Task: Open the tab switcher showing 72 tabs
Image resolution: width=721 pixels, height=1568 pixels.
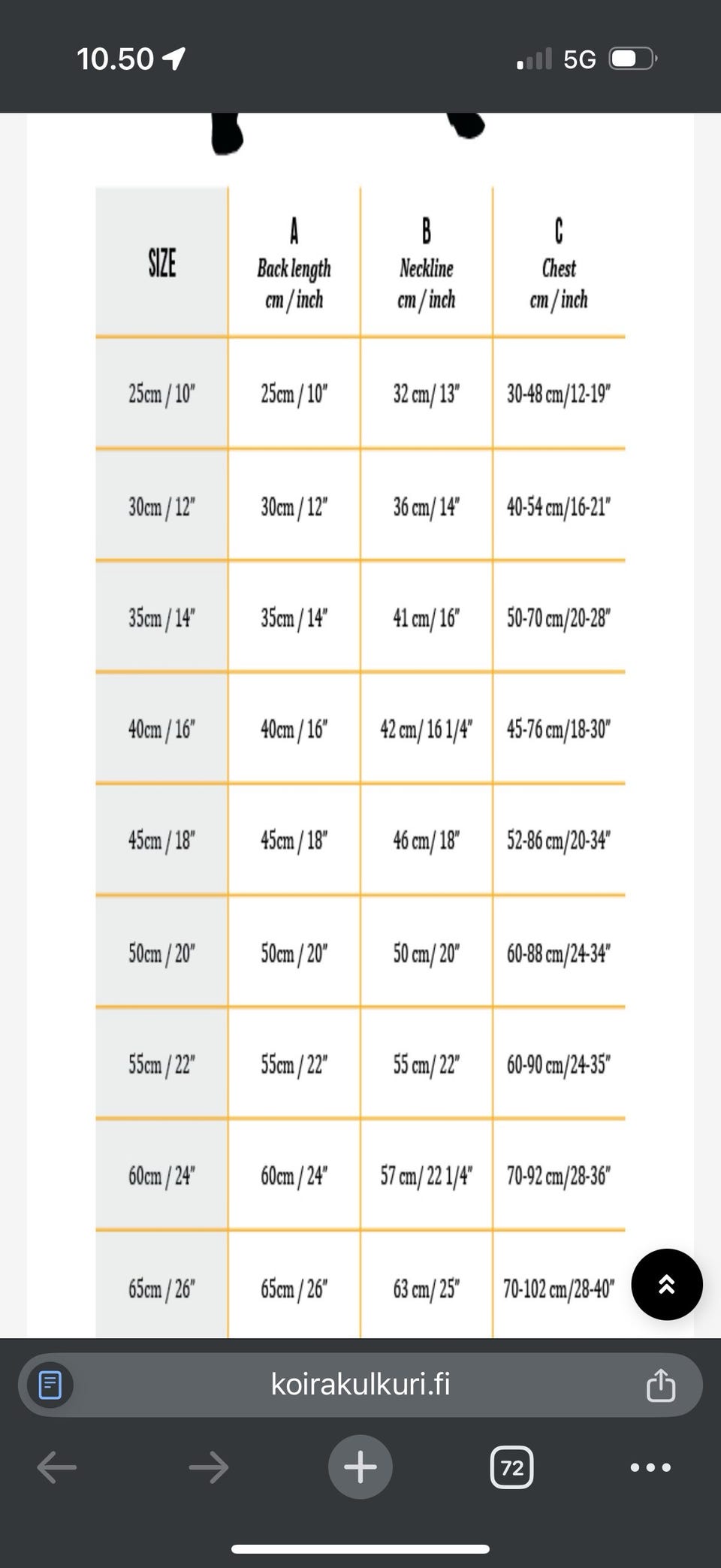Action: point(512,1467)
